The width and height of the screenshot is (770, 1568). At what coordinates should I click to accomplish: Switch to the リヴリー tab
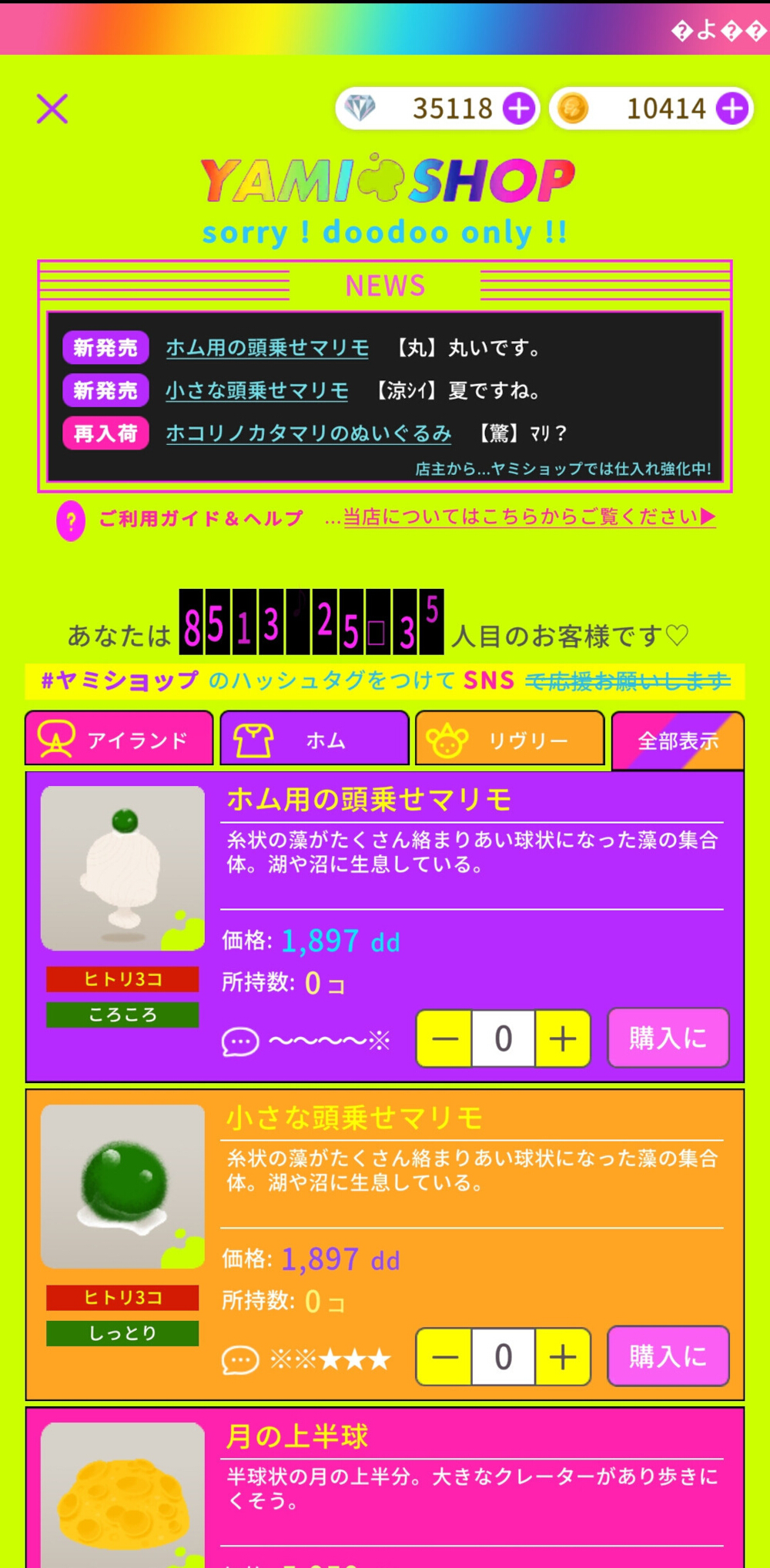tap(510, 740)
